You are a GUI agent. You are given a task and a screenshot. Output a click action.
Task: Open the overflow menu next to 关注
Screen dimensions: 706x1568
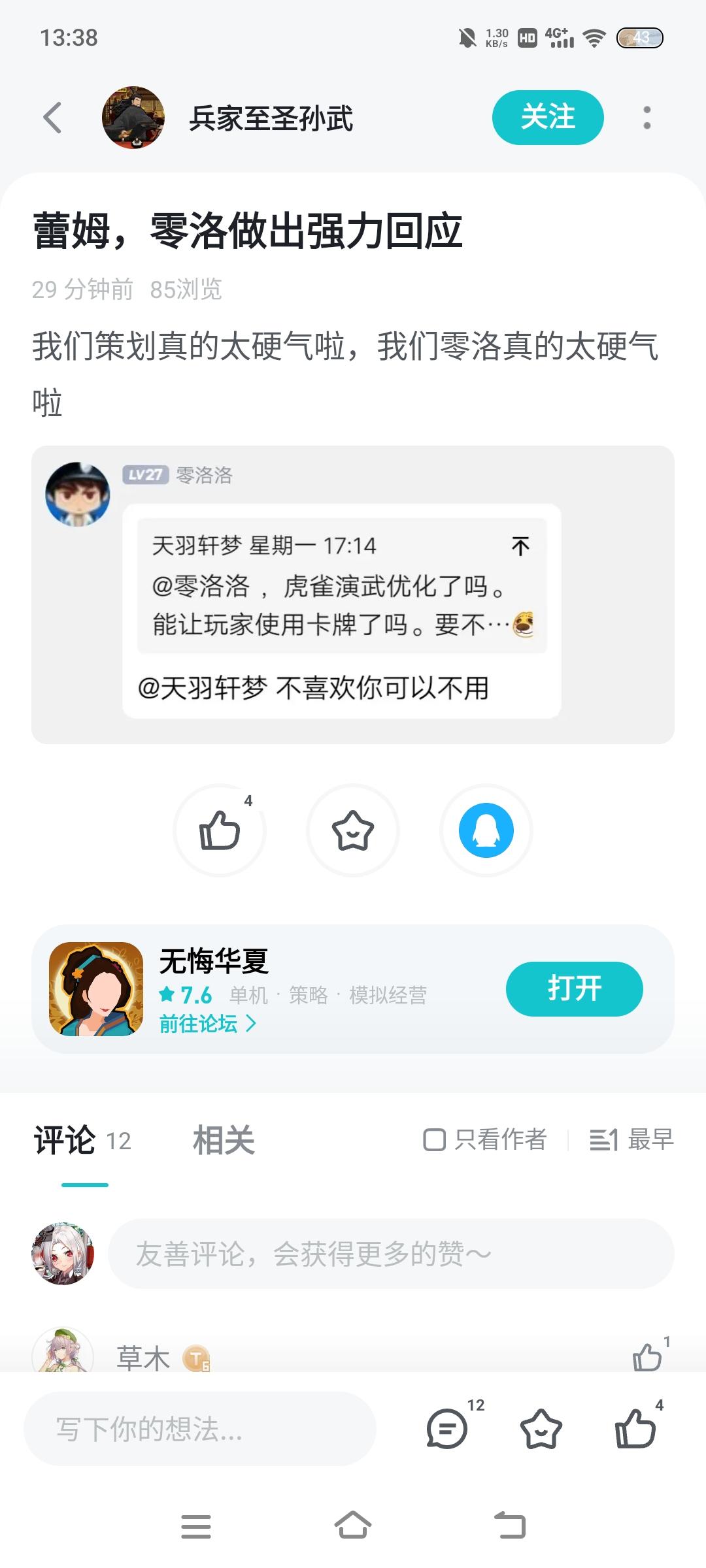(x=647, y=118)
